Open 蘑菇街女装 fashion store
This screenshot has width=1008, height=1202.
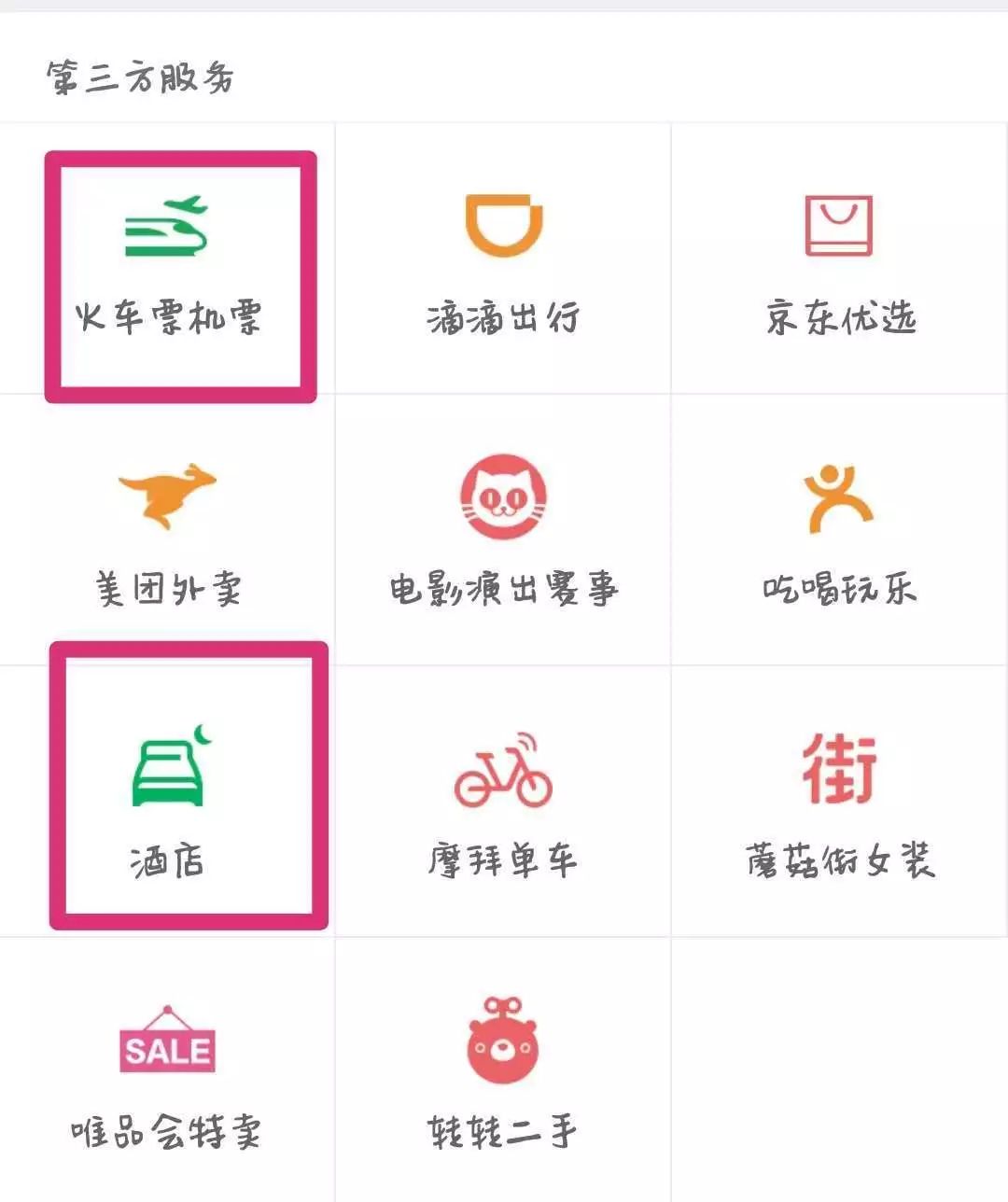click(839, 803)
